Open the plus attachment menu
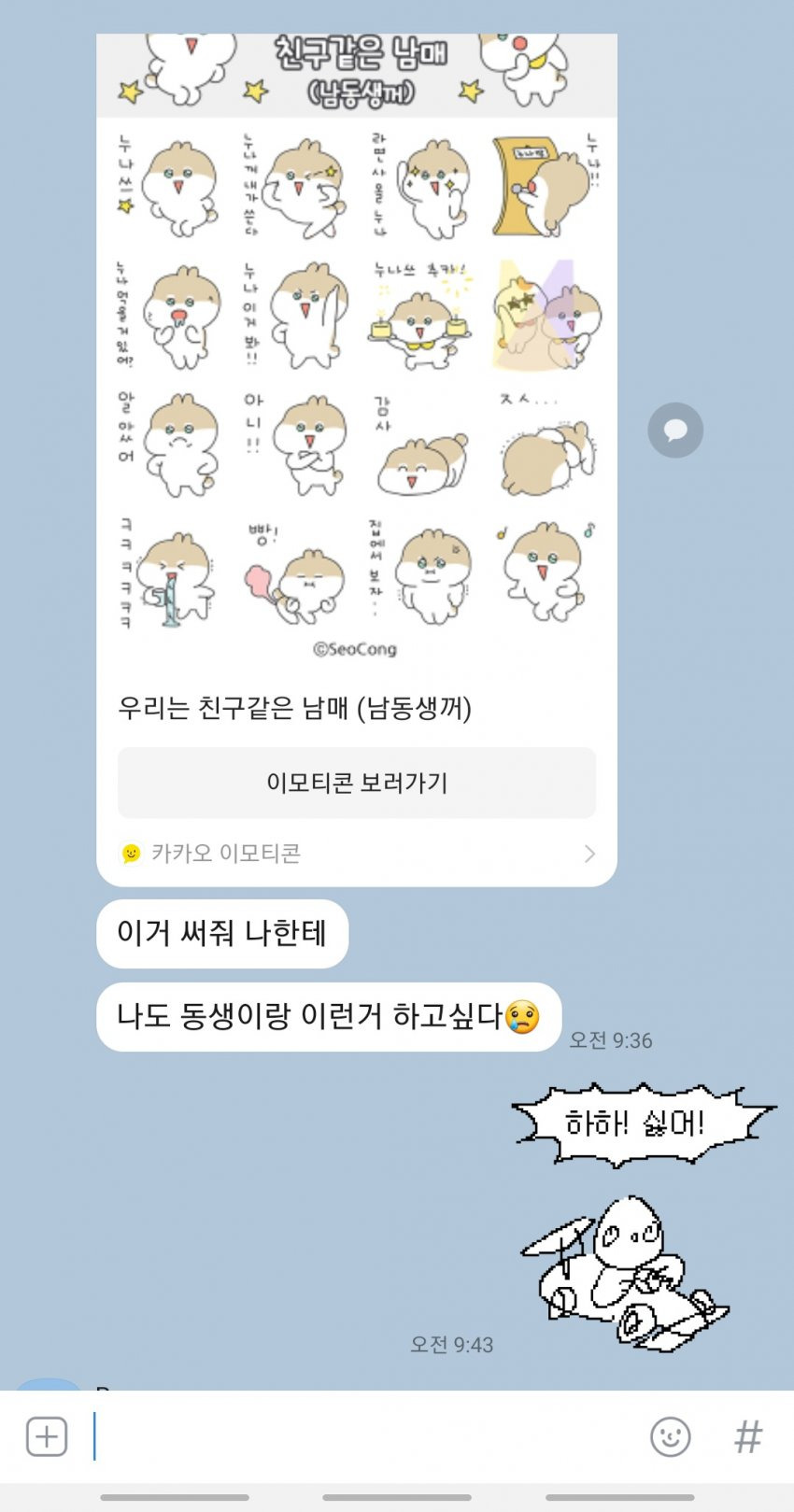 point(47,1436)
